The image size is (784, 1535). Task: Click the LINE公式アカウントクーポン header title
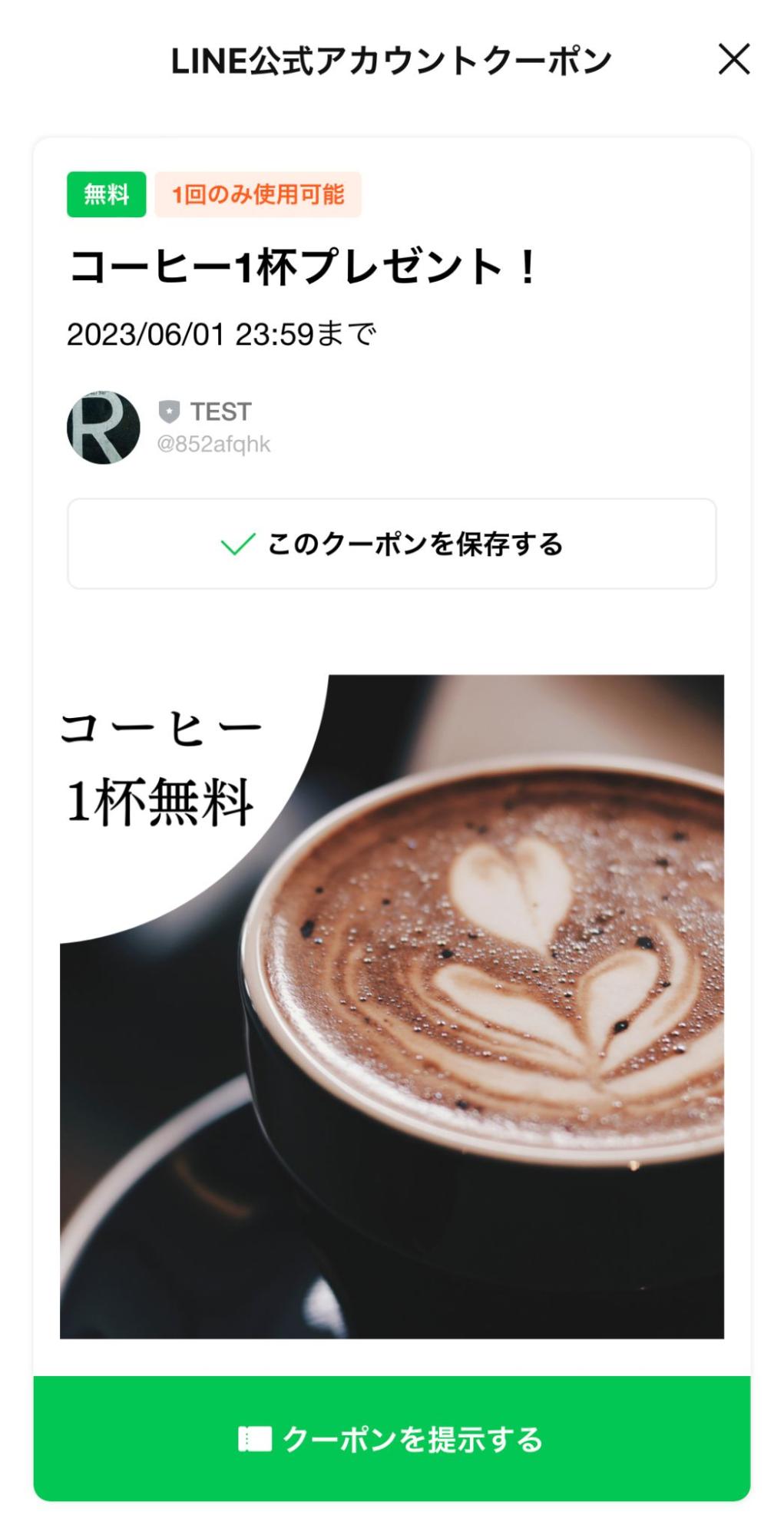coord(392,58)
